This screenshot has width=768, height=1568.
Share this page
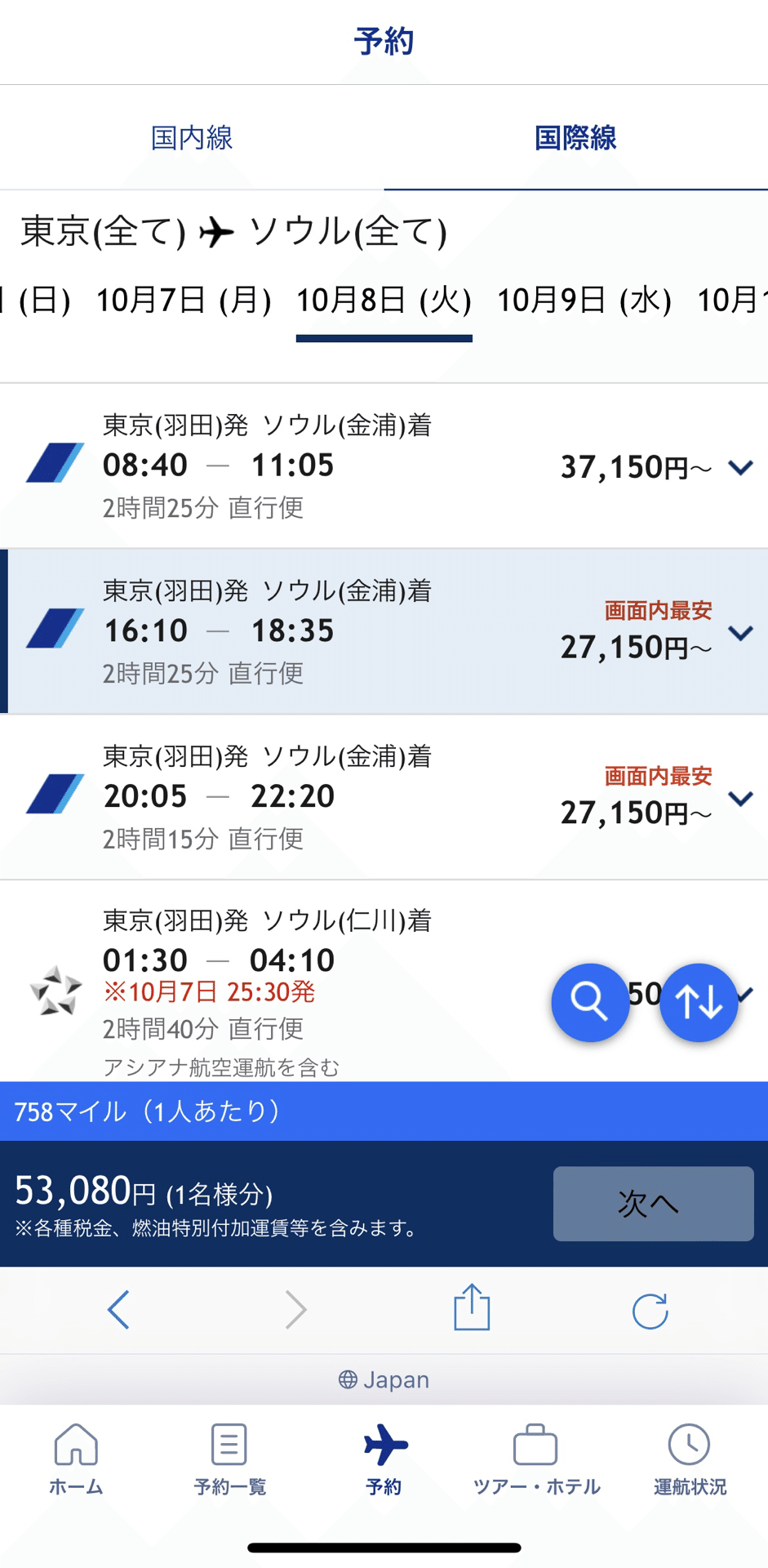(x=472, y=1307)
